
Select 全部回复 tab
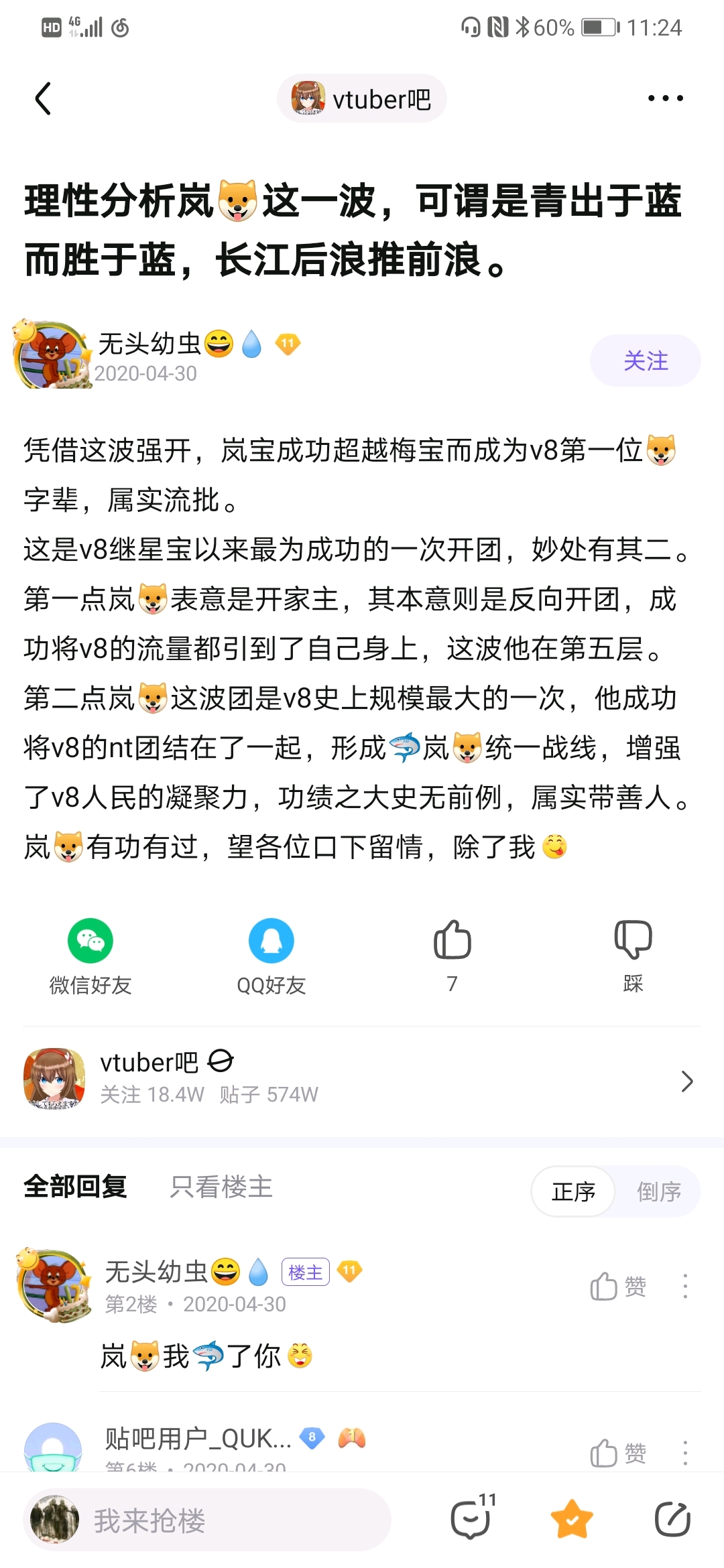coord(75,1187)
